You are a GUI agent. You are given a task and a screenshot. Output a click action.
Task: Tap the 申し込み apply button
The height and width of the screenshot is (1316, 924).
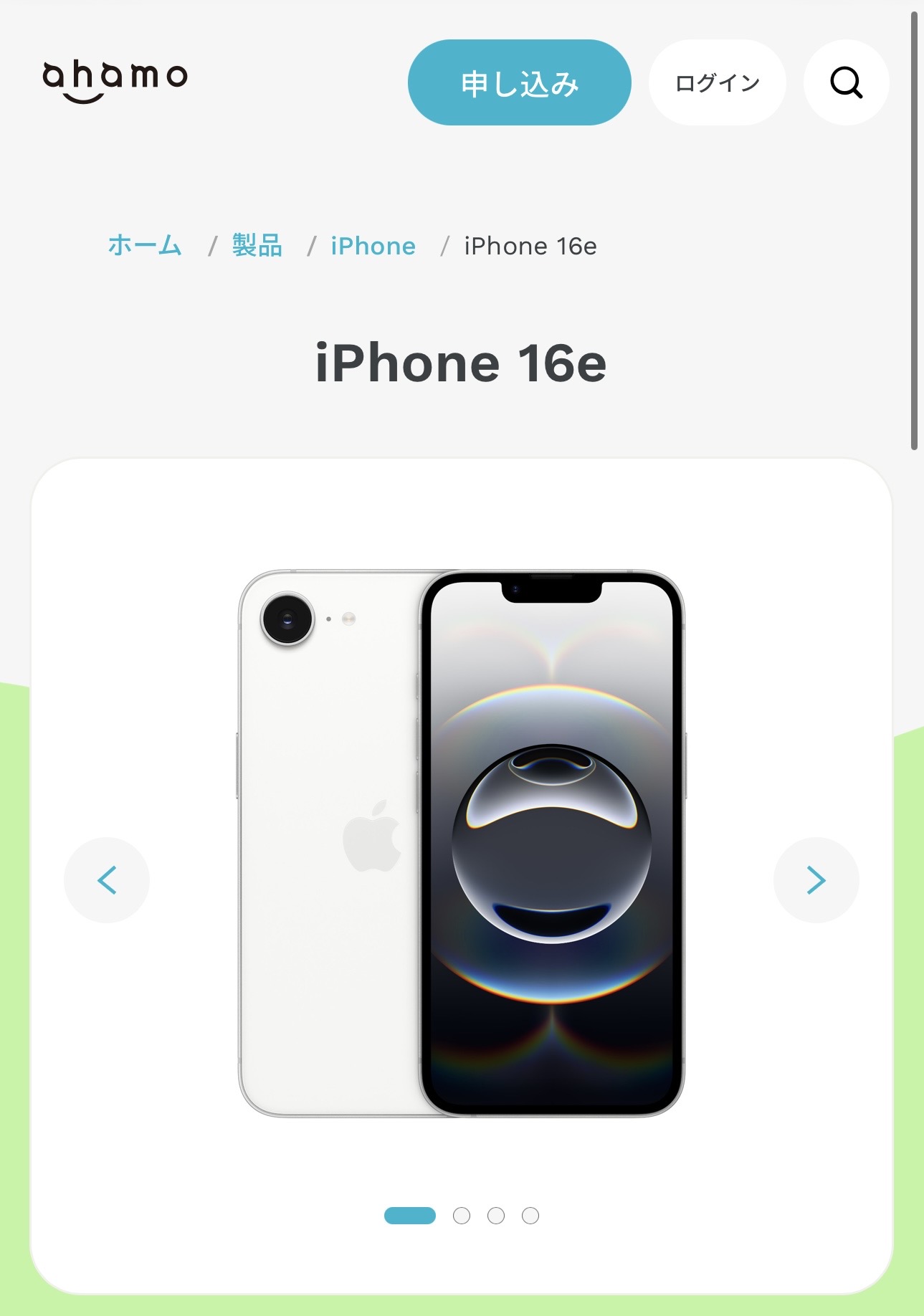pyautogui.click(x=519, y=82)
